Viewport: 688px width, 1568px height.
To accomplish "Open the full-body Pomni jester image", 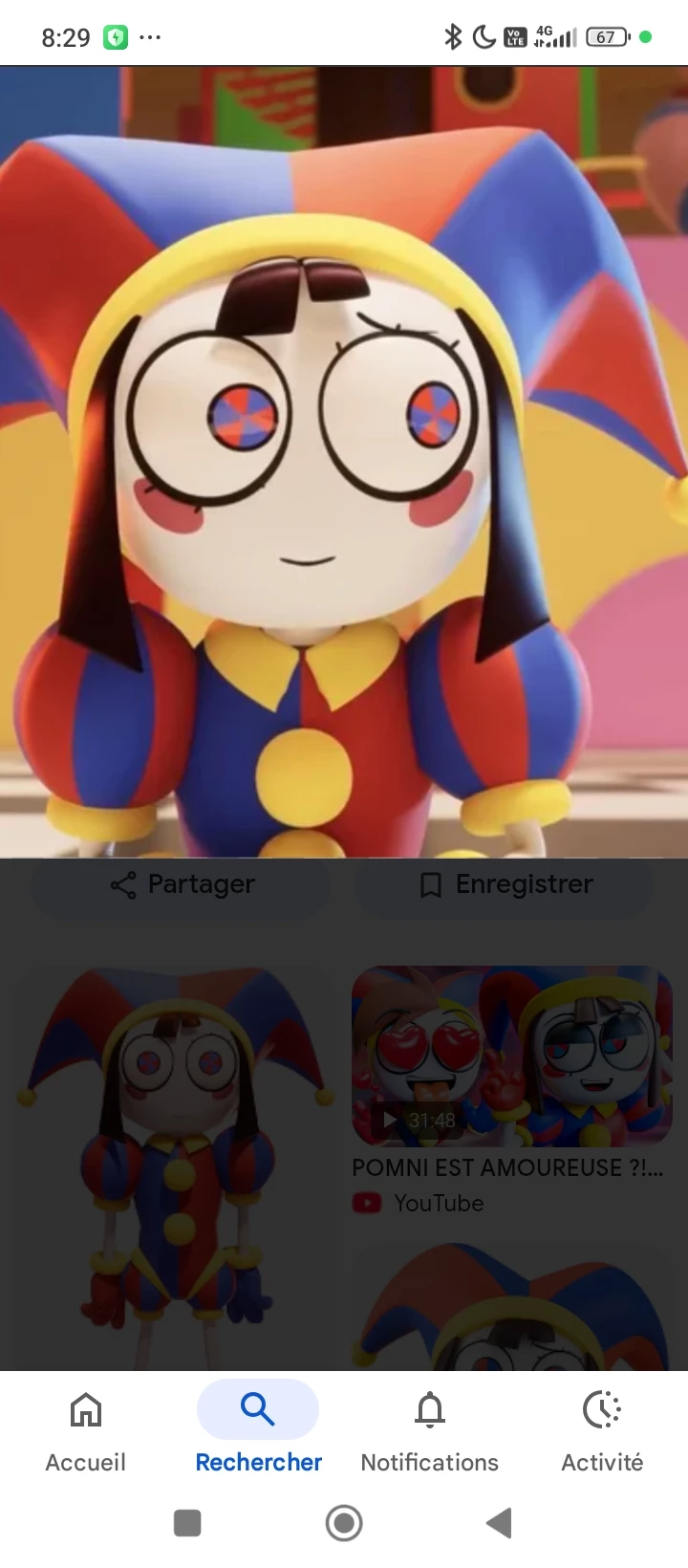I will pos(179,1166).
